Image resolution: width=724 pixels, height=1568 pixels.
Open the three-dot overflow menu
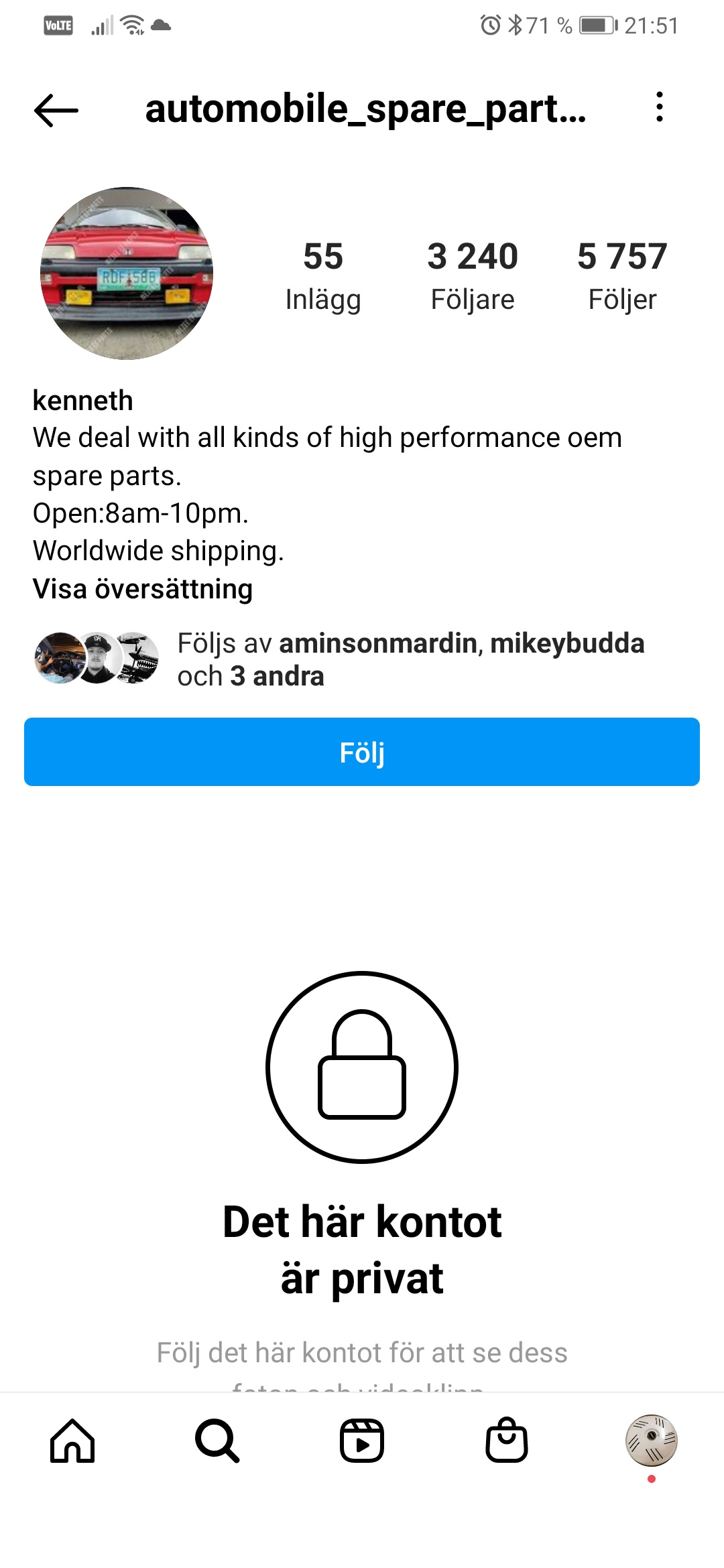660,107
